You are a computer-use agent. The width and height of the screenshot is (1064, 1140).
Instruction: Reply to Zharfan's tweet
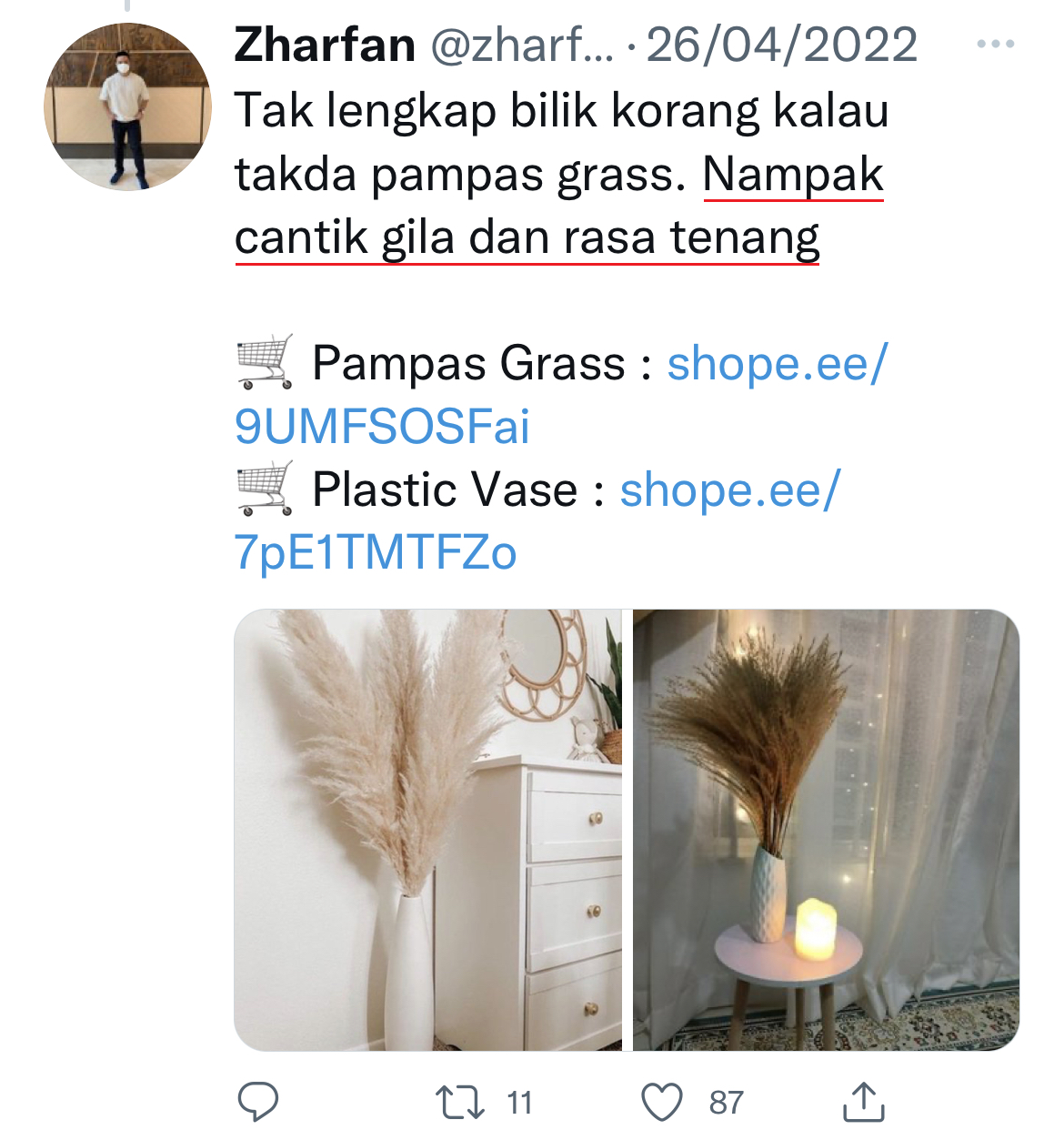[x=258, y=1102]
